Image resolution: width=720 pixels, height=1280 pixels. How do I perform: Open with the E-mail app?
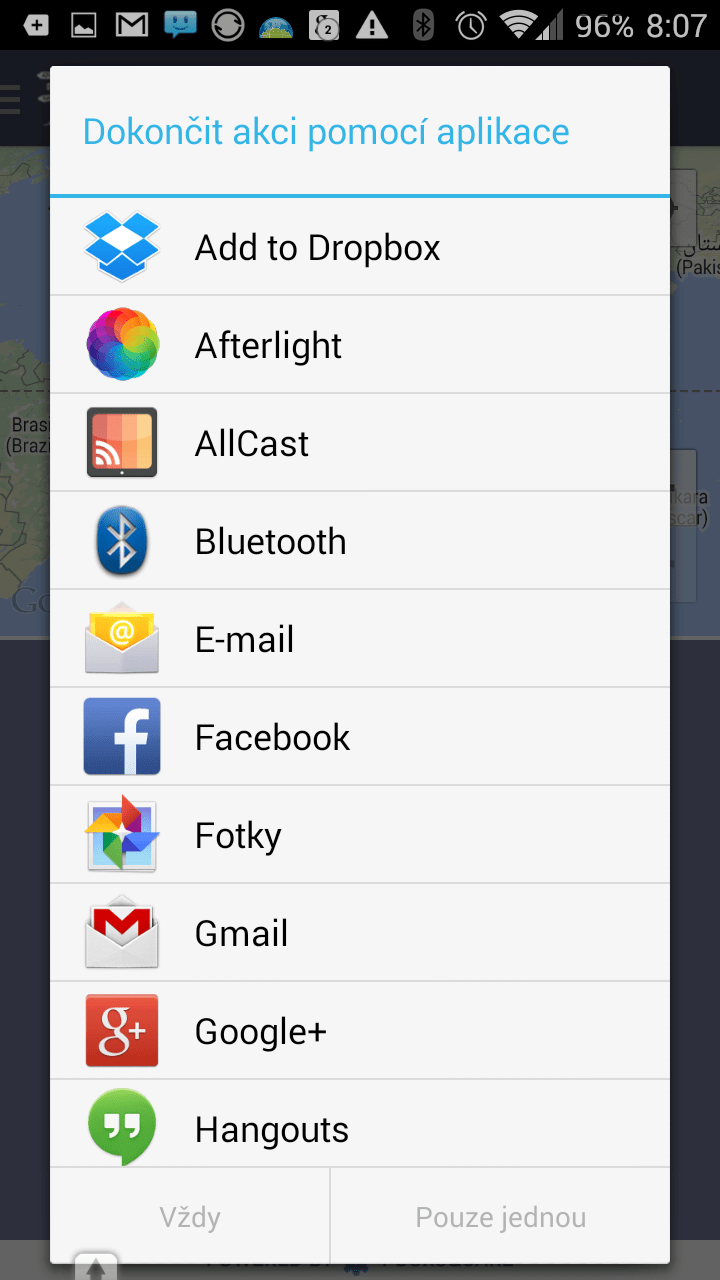pyautogui.click(x=360, y=639)
